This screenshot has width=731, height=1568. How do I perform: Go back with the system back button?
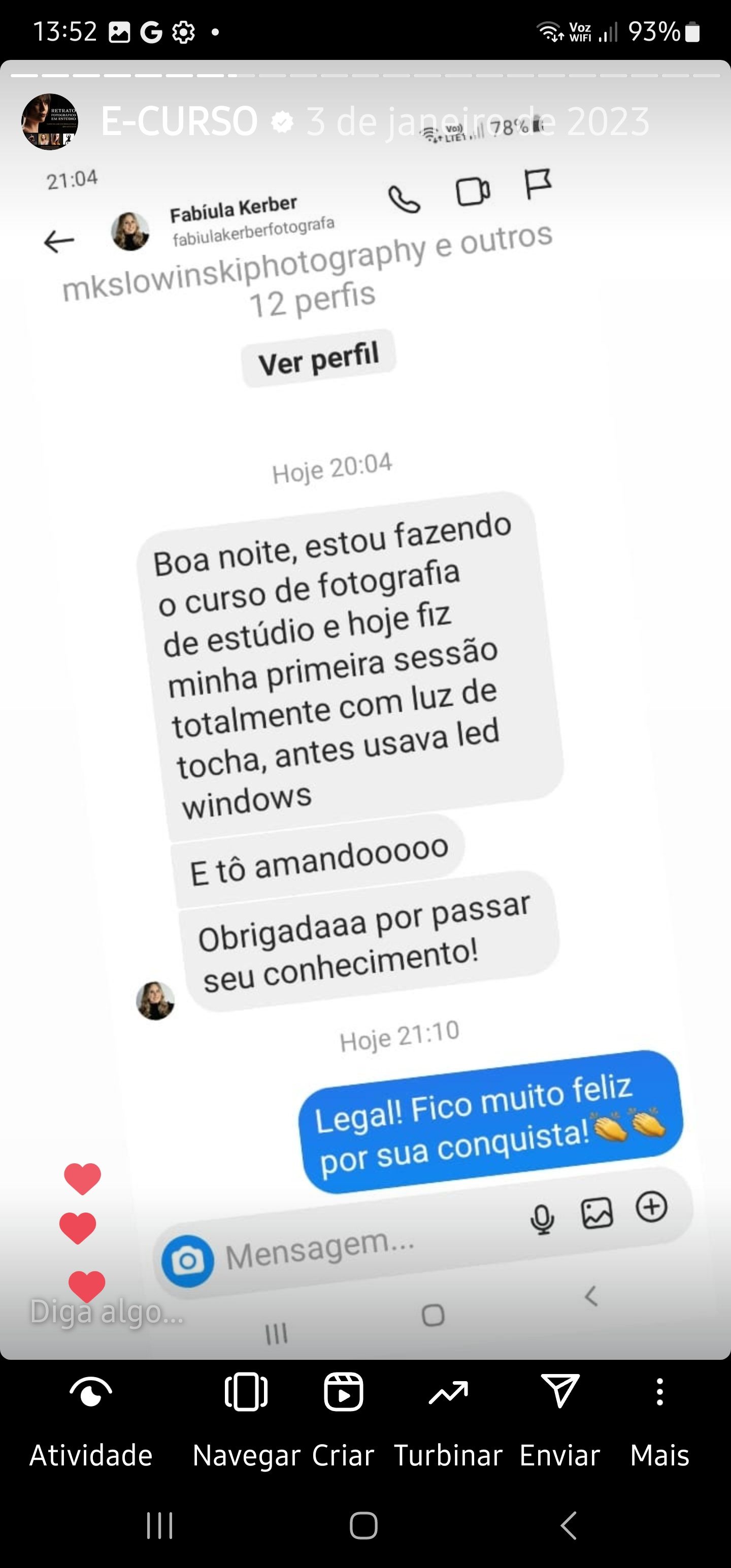point(569,1525)
